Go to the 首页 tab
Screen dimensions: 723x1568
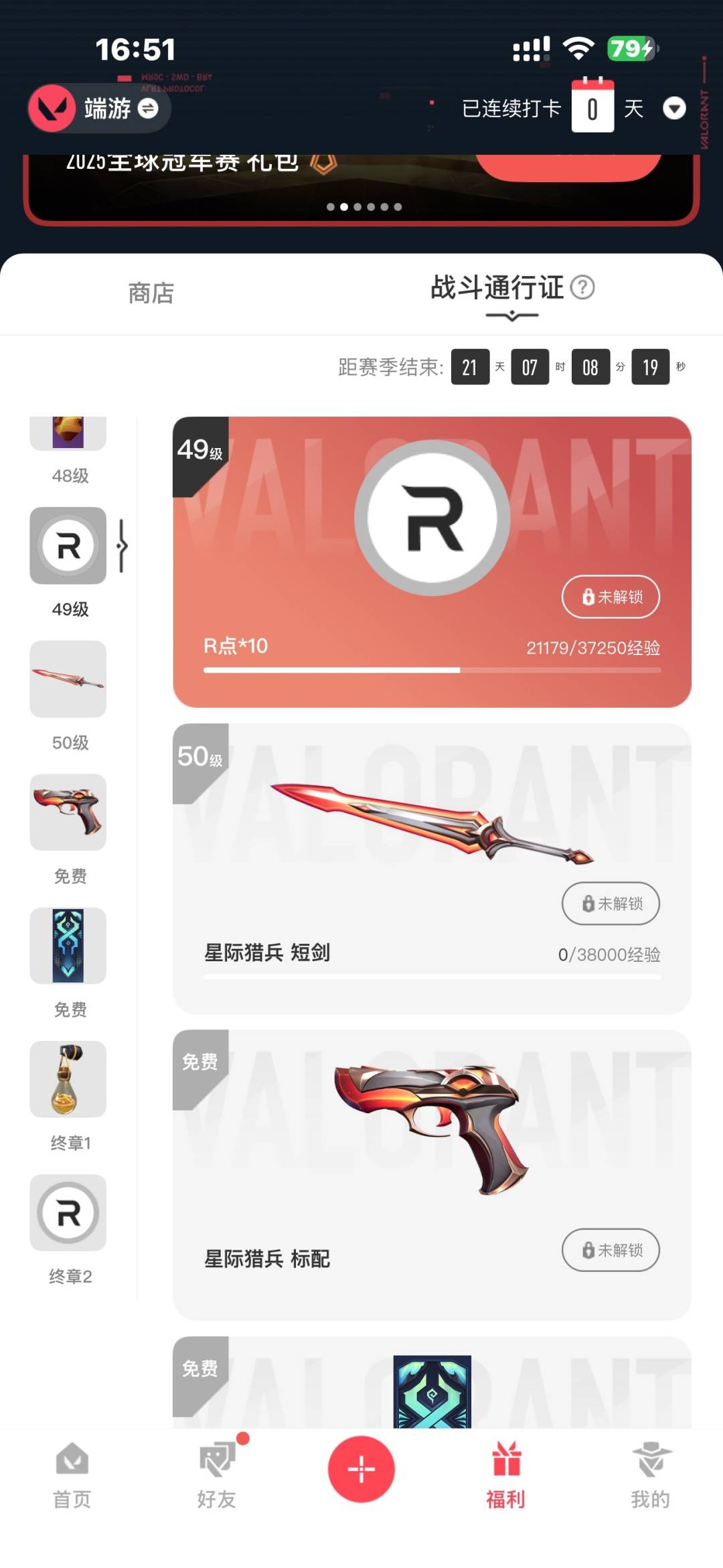[x=72, y=1475]
